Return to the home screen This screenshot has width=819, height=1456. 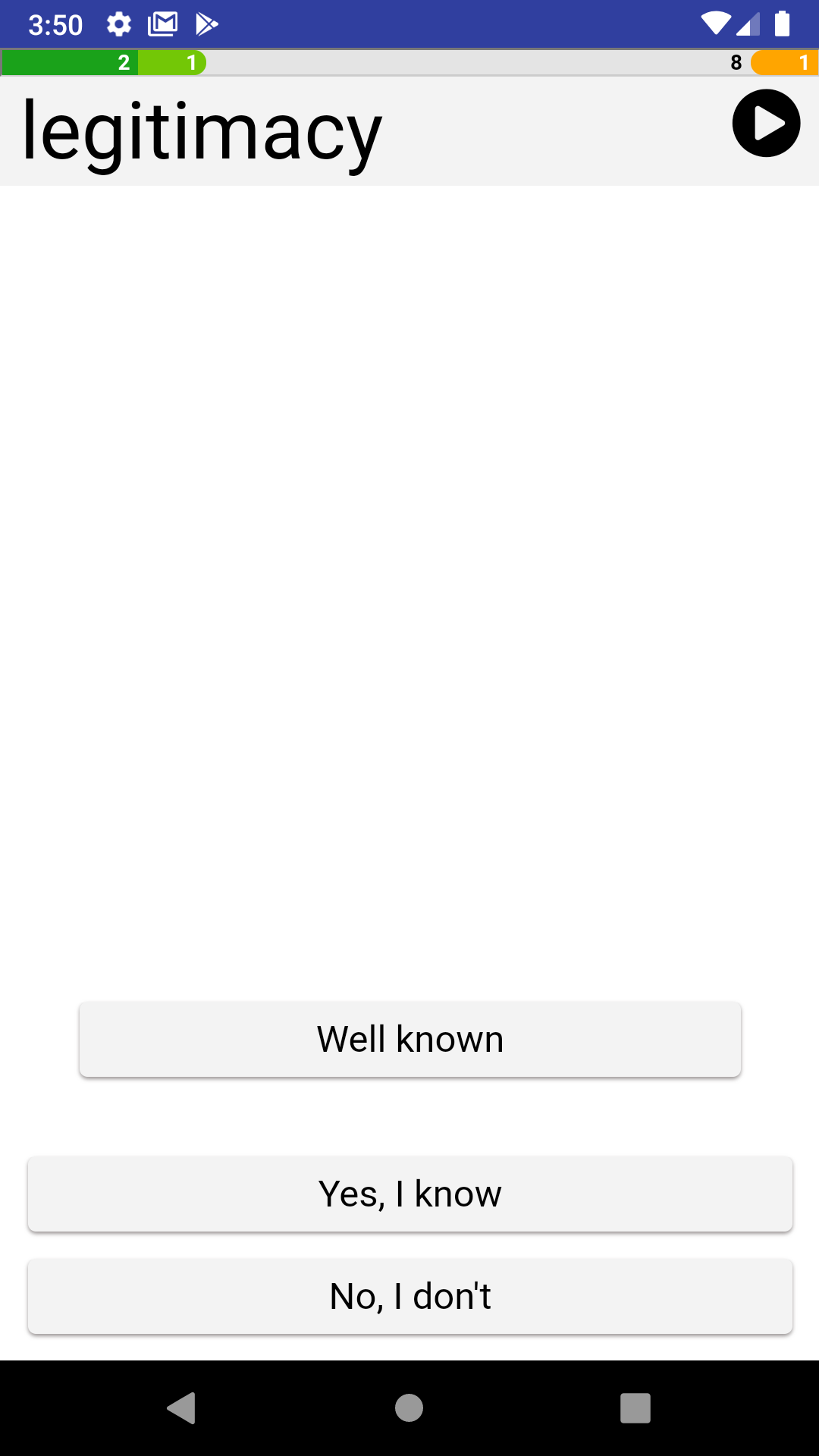tap(409, 1408)
